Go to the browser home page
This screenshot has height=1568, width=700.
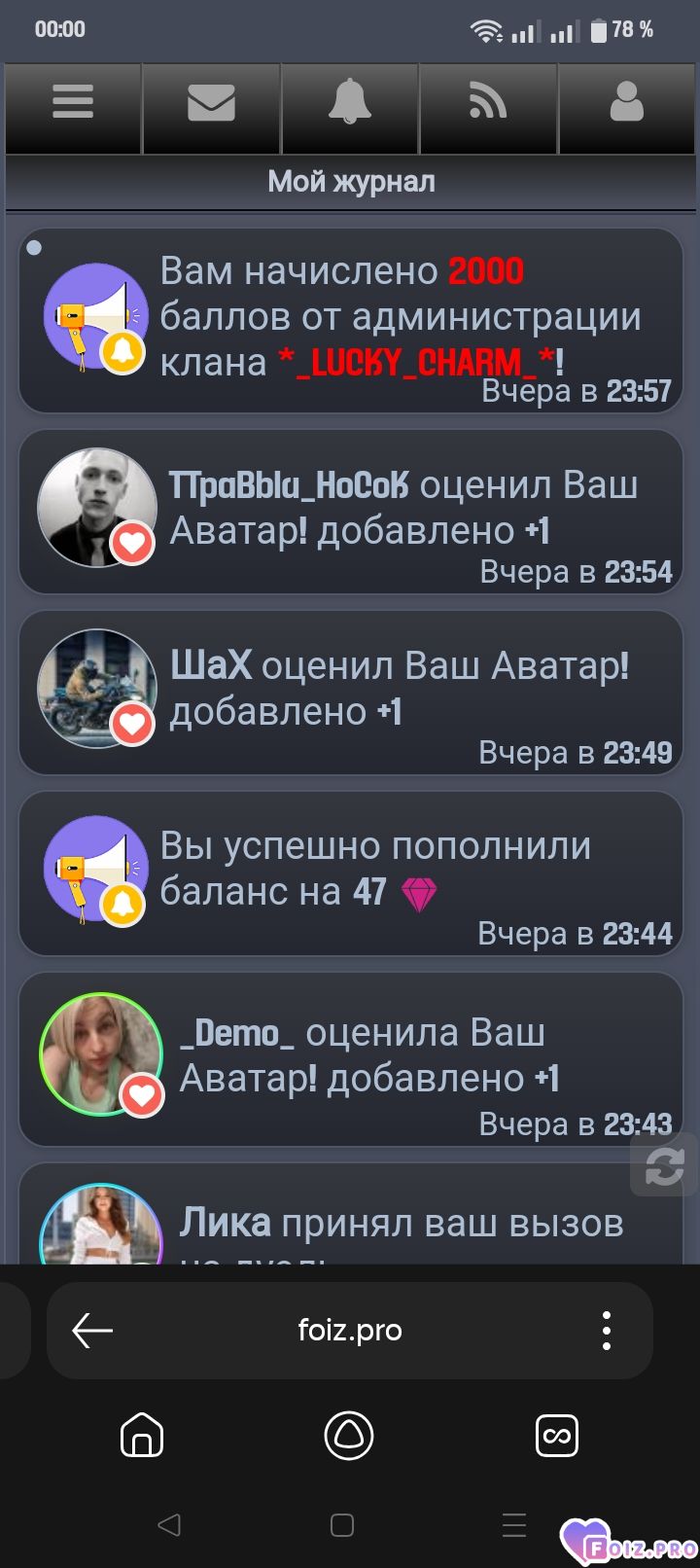point(142,1436)
